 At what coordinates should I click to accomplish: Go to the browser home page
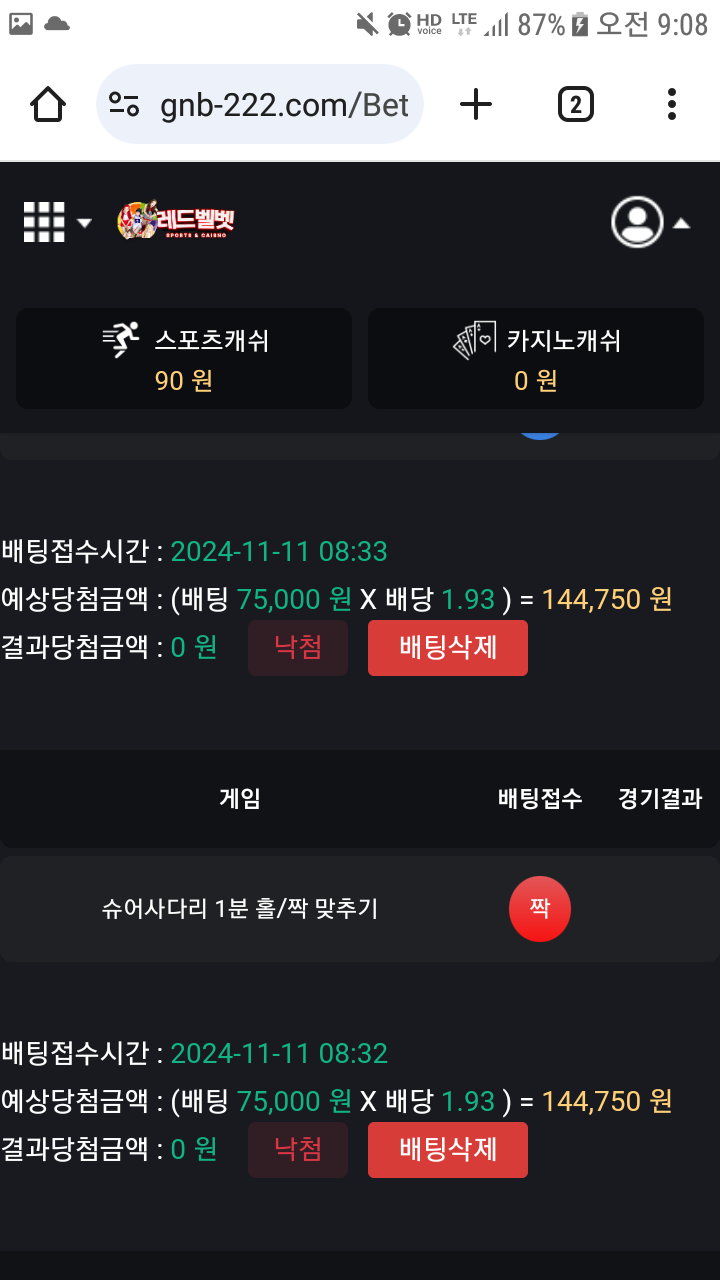coord(48,104)
